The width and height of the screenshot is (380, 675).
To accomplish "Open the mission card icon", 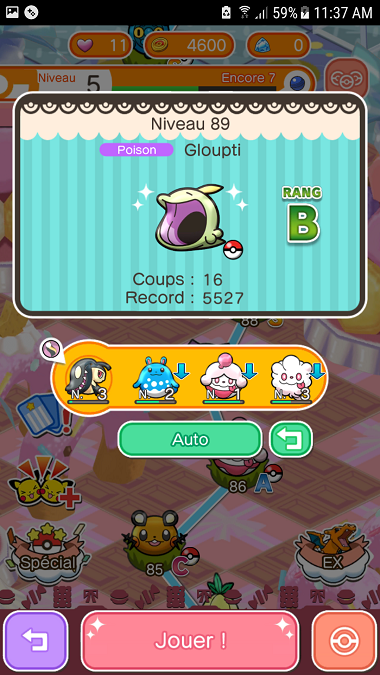I will click(x=43, y=412).
